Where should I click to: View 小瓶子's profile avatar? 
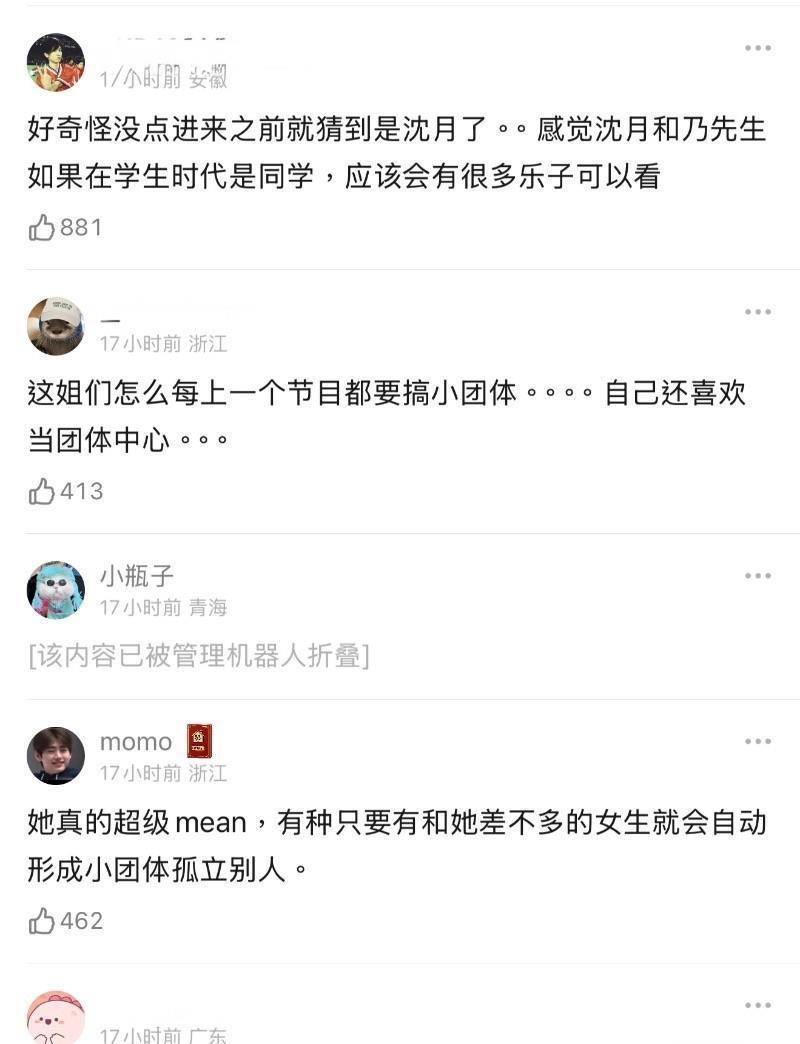click(56, 590)
